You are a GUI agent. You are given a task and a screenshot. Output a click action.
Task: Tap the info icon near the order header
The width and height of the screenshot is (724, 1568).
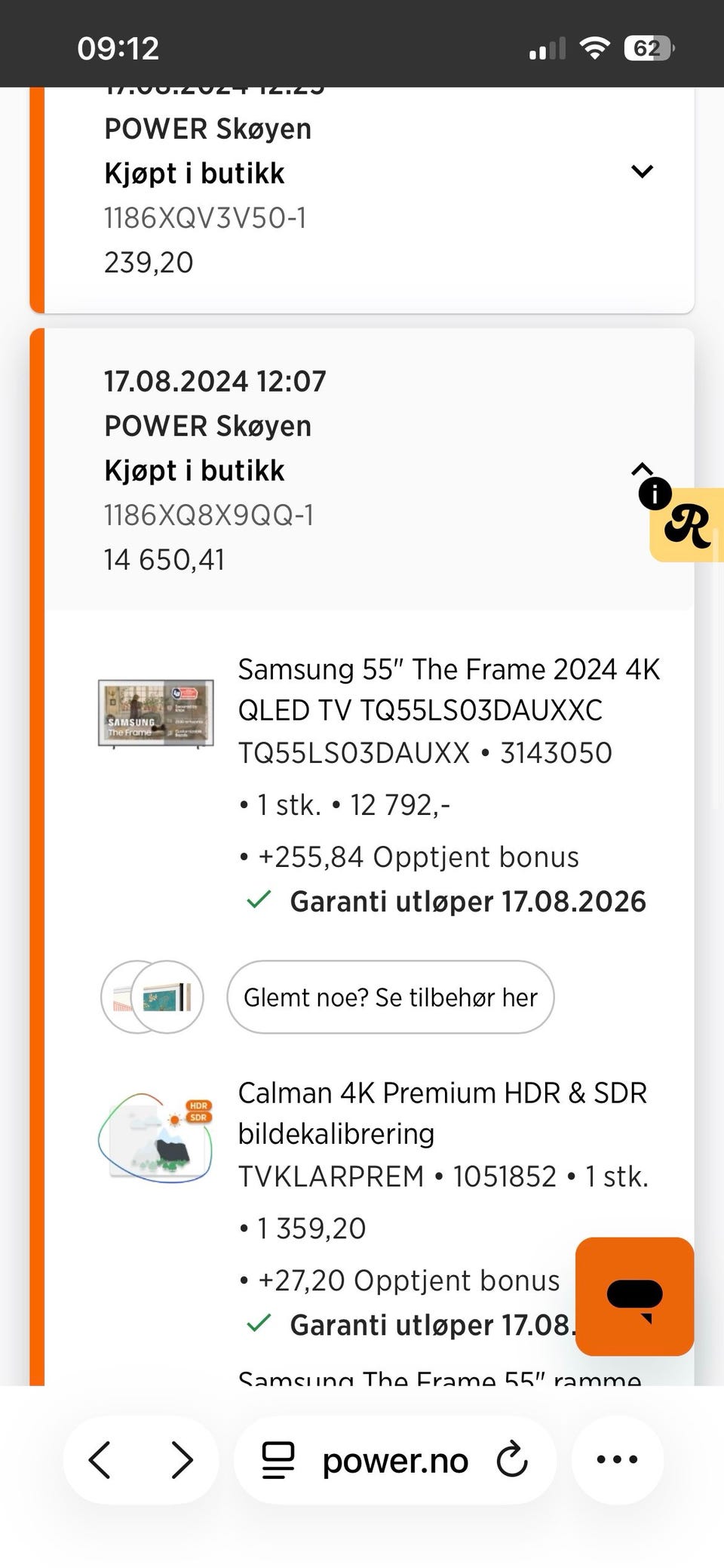[655, 493]
